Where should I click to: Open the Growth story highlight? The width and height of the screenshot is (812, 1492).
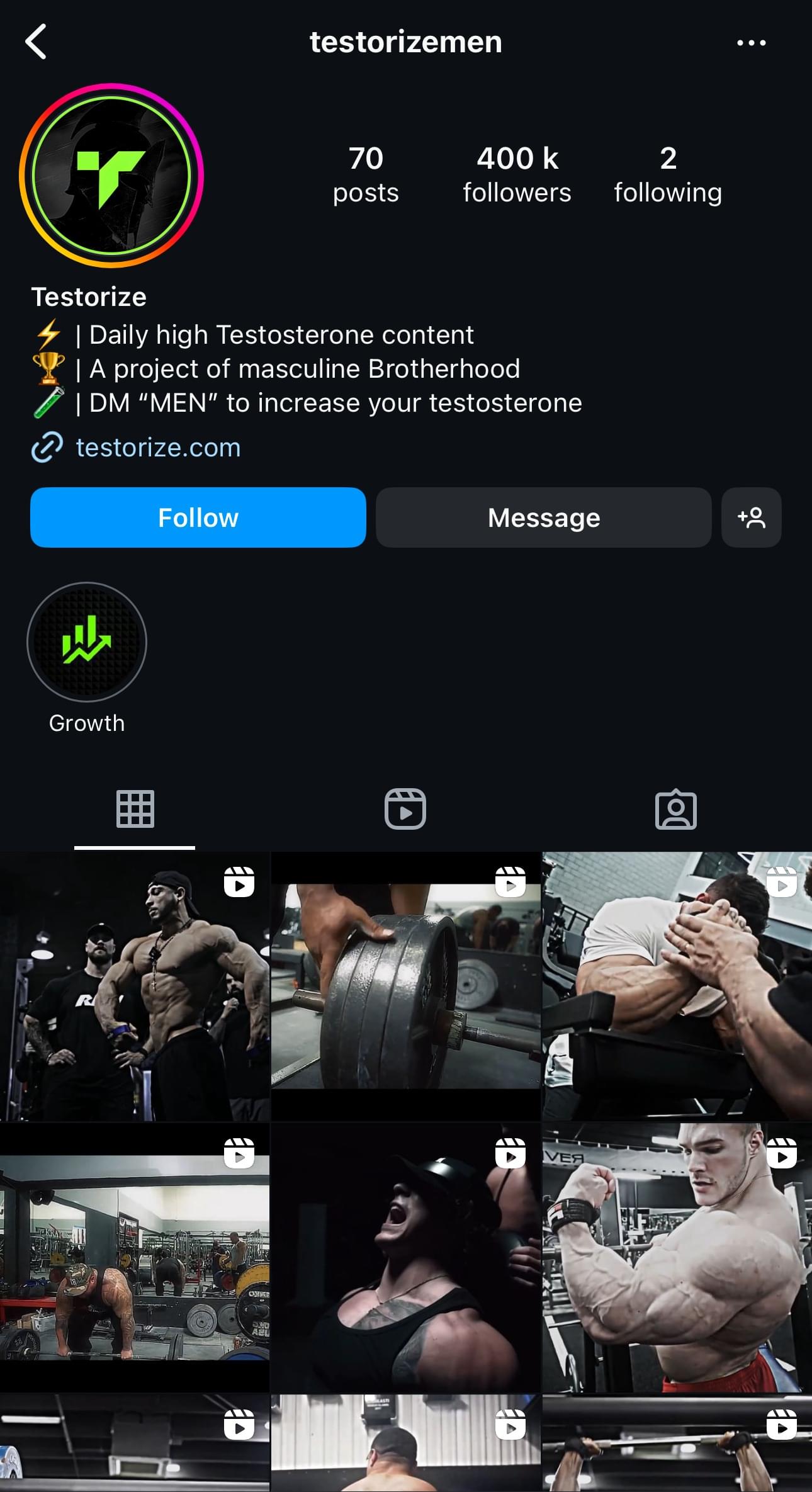tap(87, 642)
